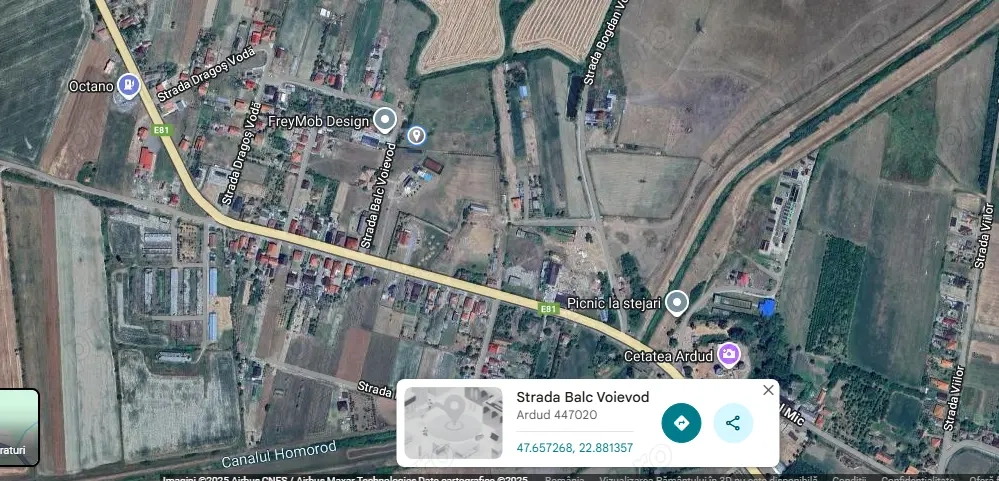Get directions to Strada Balc Voievod

[681, 423]
